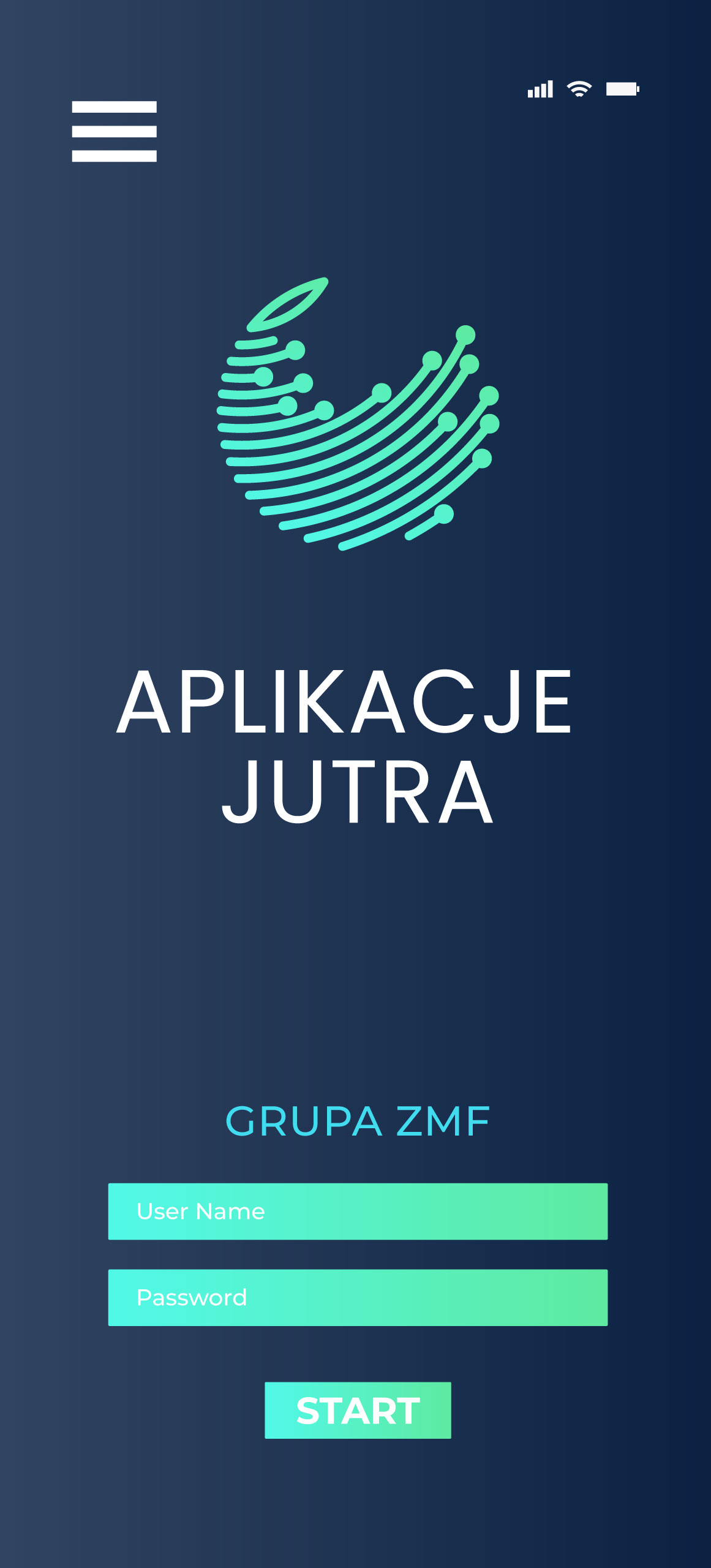Open the hamburger menu

click(114, 131)
